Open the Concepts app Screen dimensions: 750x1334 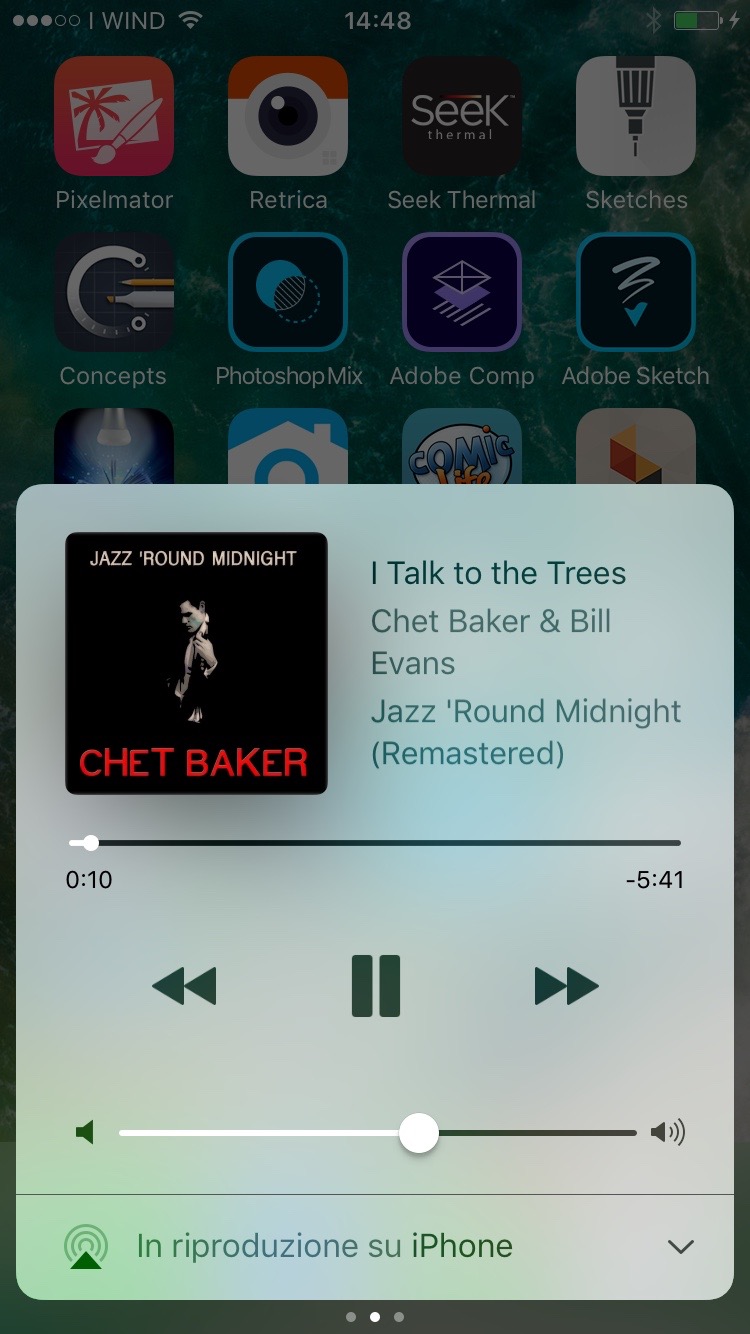click(114, 292)
